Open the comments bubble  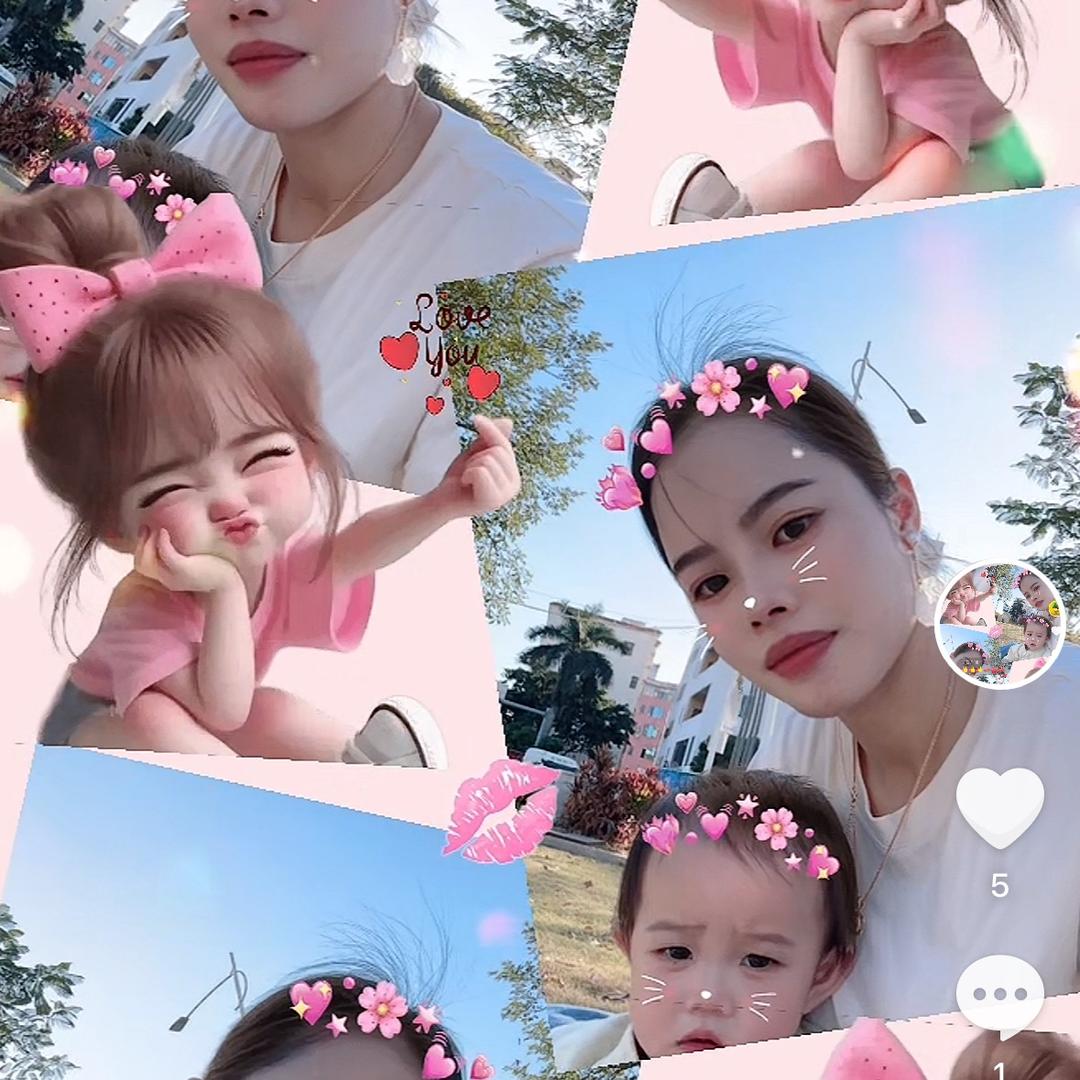coord(1000,996)
